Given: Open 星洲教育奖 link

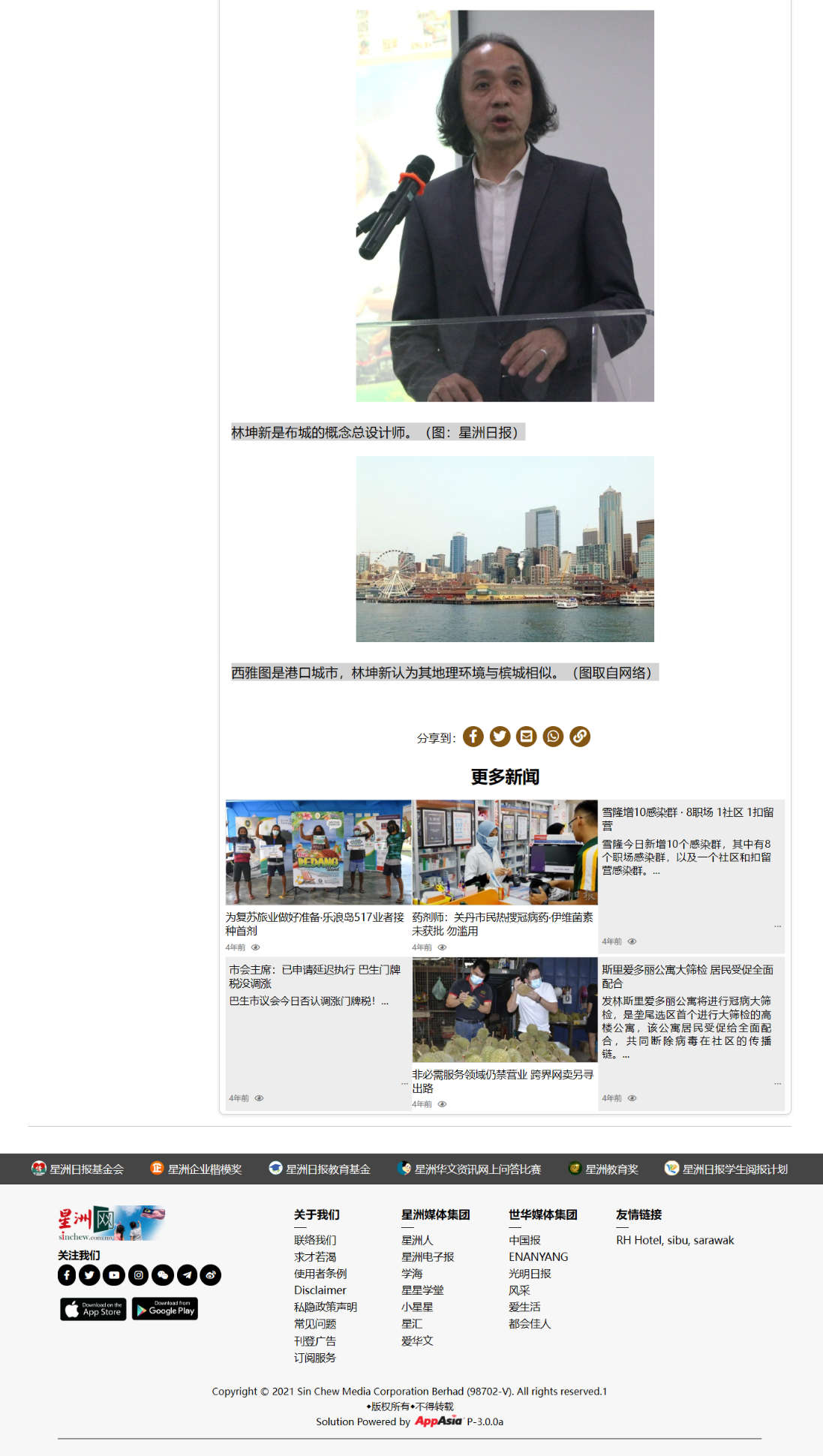Looking at the screenshot, I should pos(603,1169).
